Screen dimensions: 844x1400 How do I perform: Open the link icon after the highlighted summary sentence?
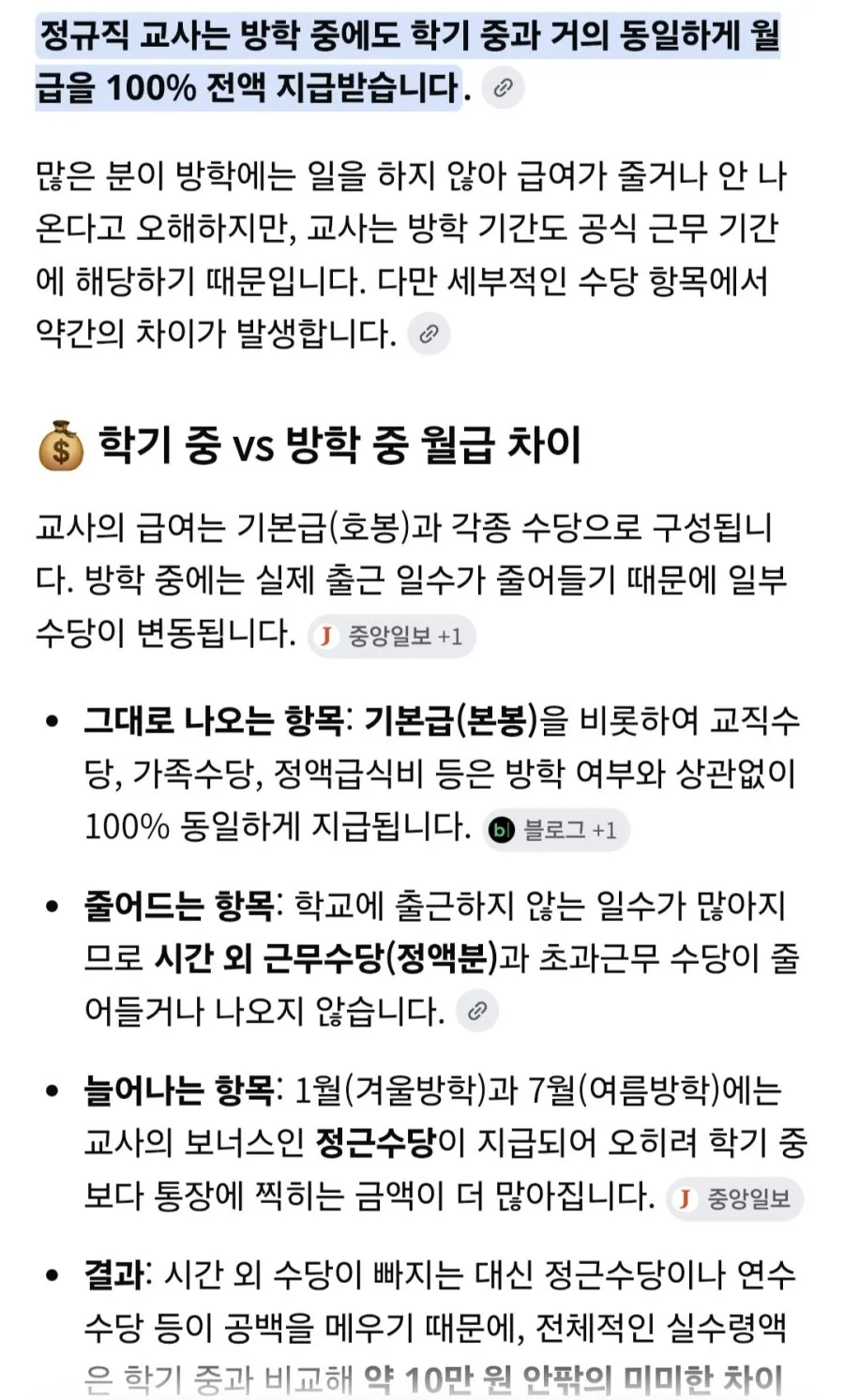coord(503,88)
